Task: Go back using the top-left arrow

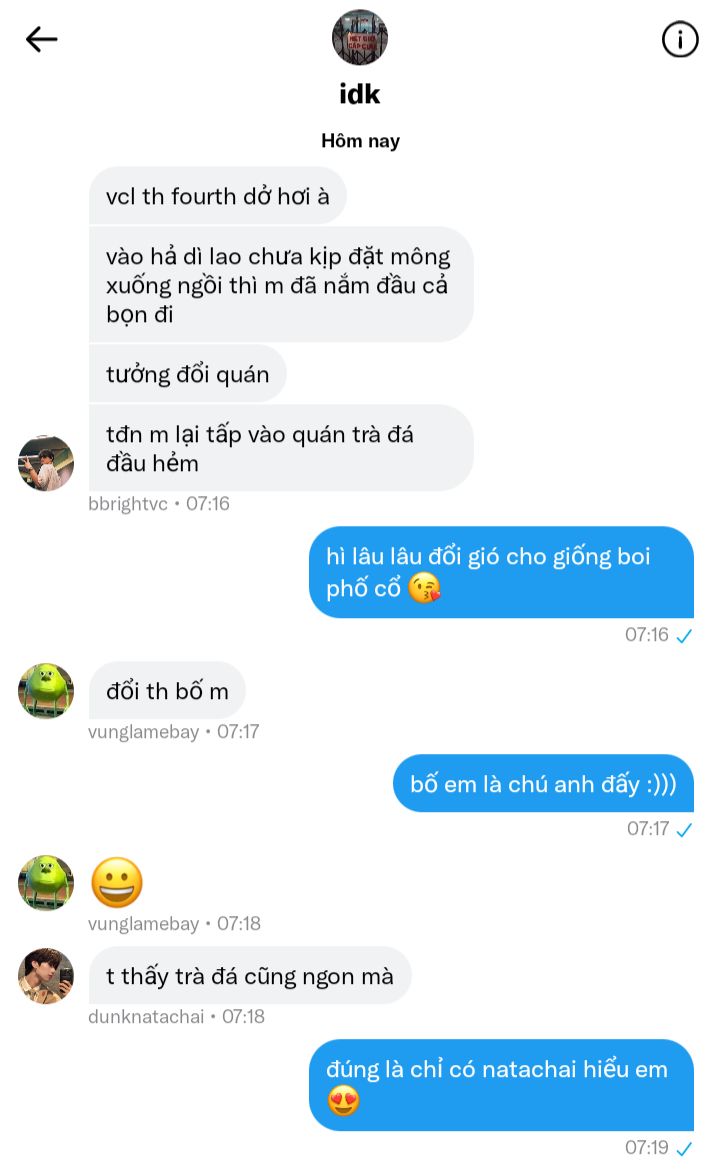Action: [x=42, y=39]
